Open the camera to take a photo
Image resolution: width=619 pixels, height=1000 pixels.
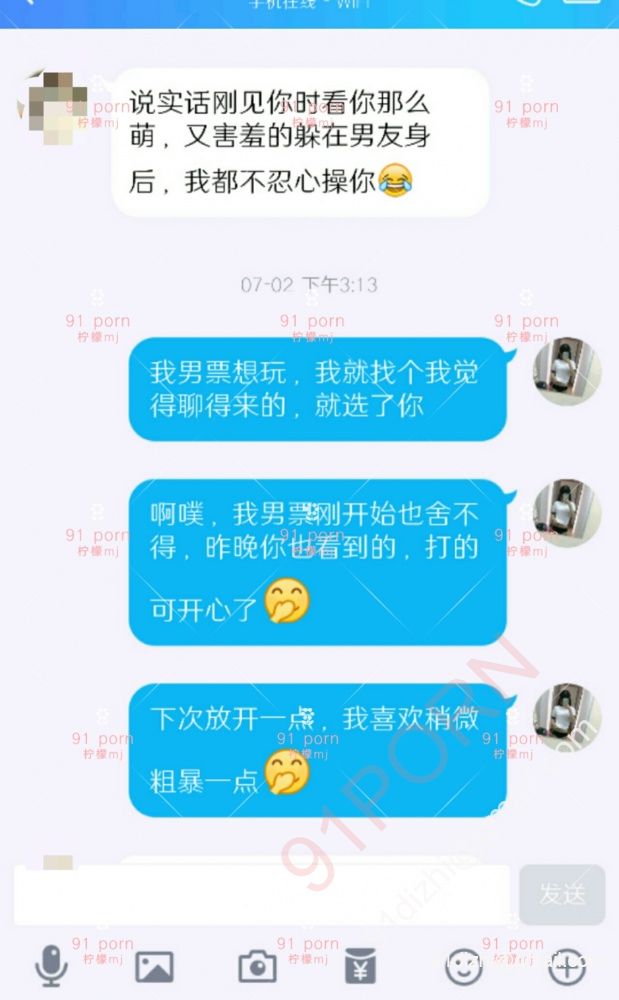point(257,966)
